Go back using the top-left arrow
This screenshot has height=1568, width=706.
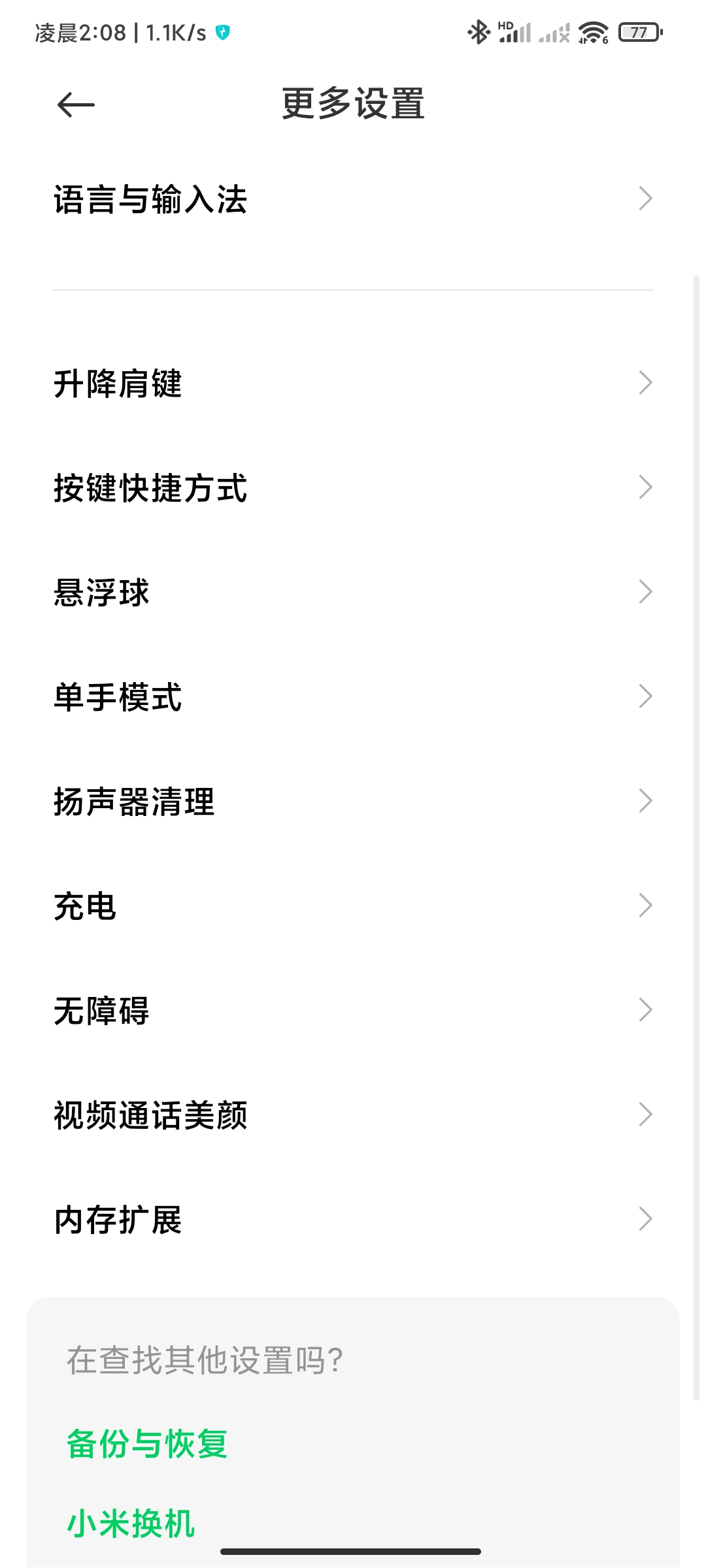[x=76, y=105]
